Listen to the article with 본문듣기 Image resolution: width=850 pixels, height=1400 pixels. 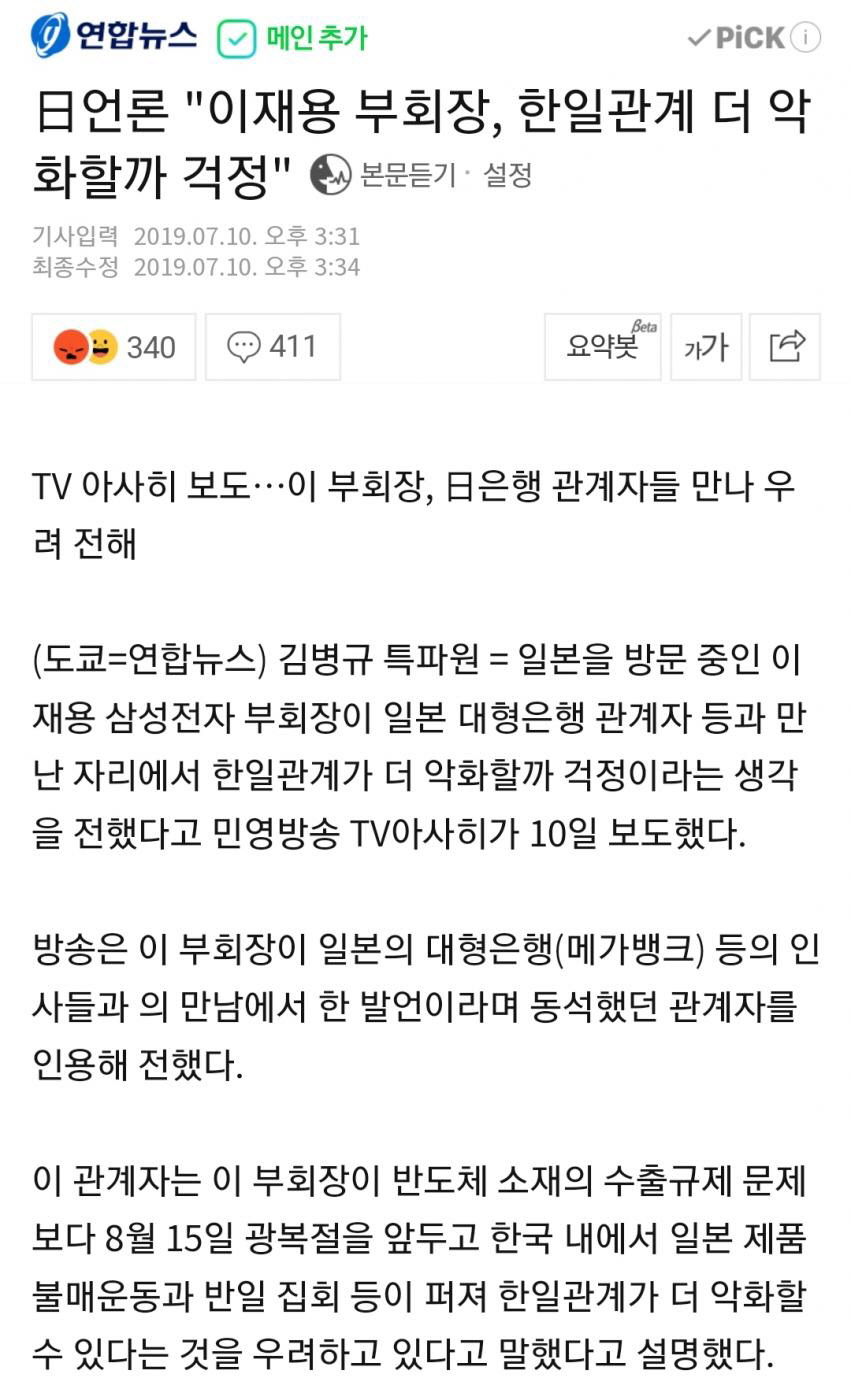pos(383,175)
